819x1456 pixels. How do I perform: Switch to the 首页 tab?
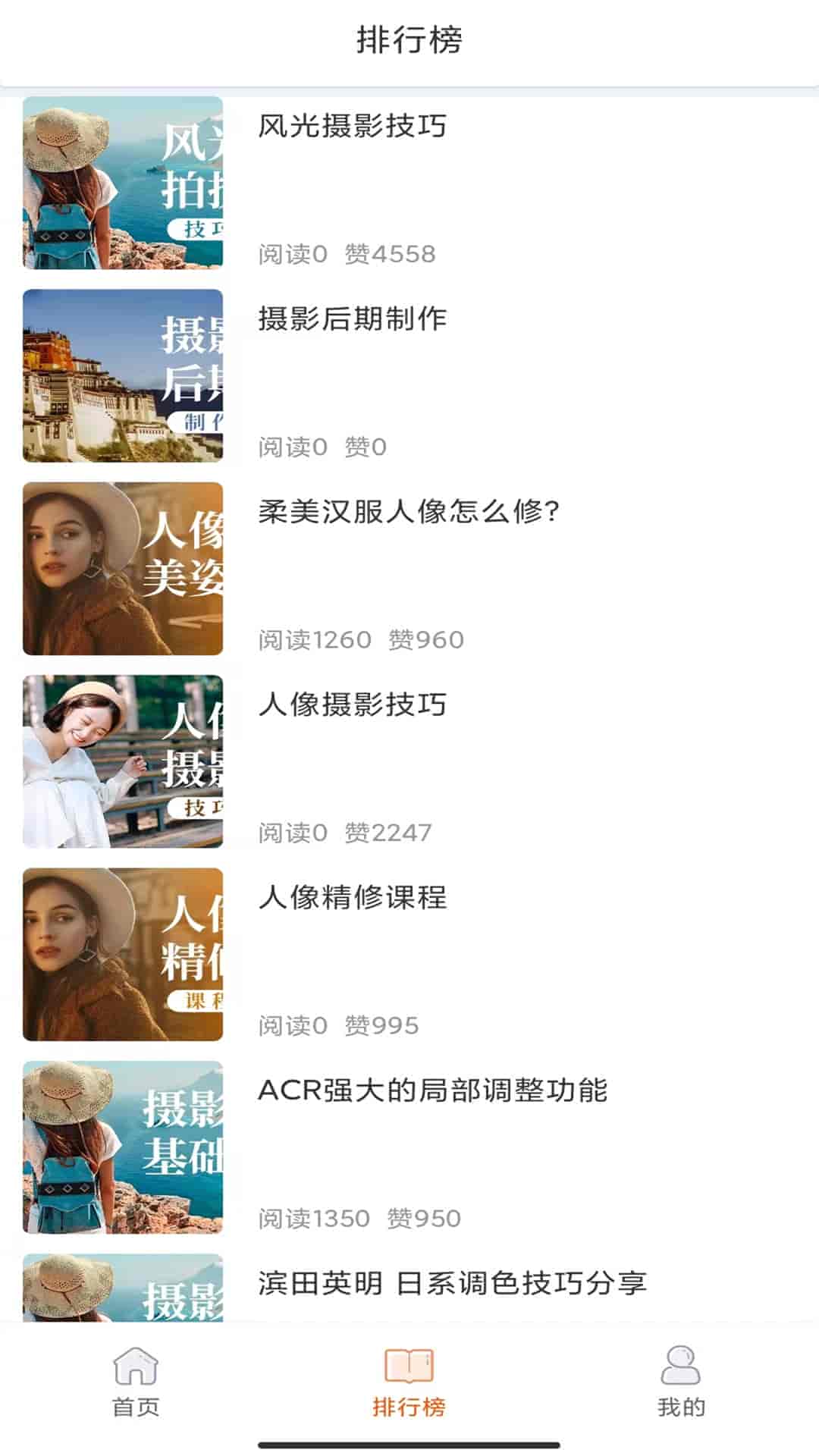point(136,1382)
